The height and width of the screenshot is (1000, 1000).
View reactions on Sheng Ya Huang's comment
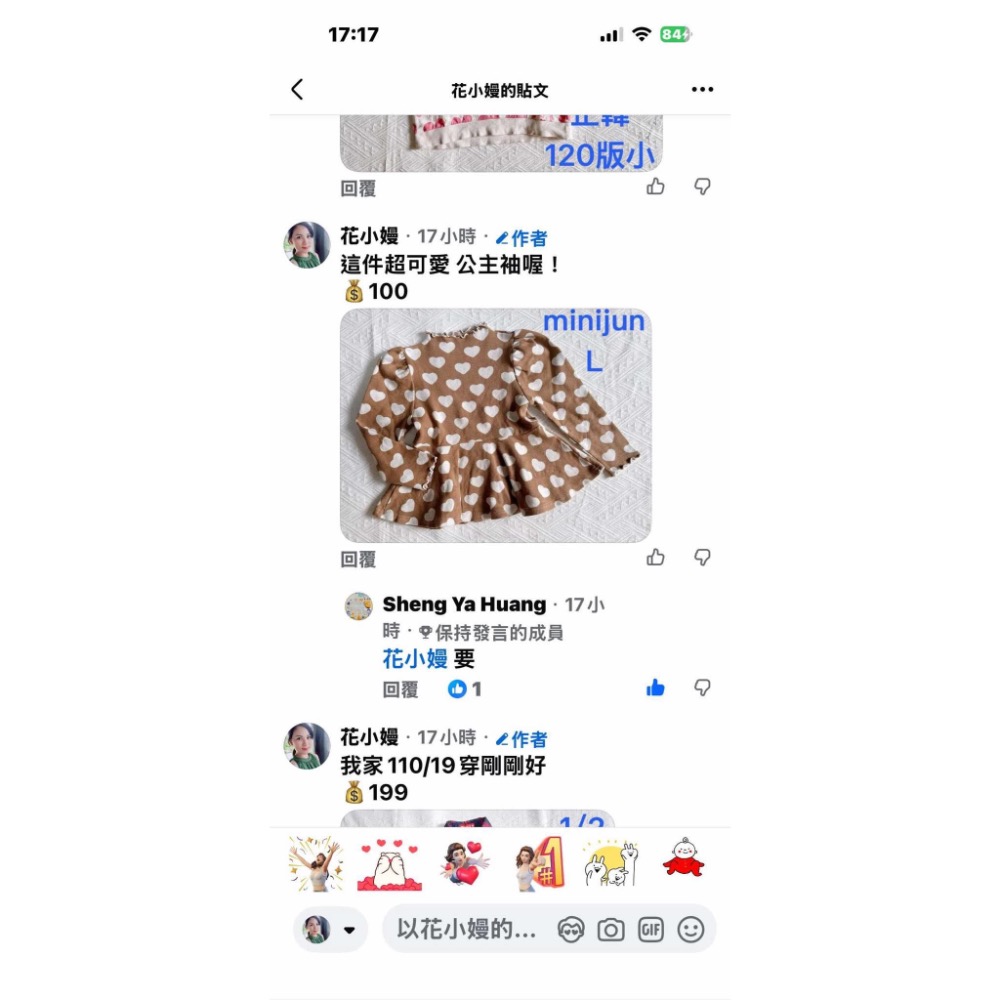pos(465,689)
